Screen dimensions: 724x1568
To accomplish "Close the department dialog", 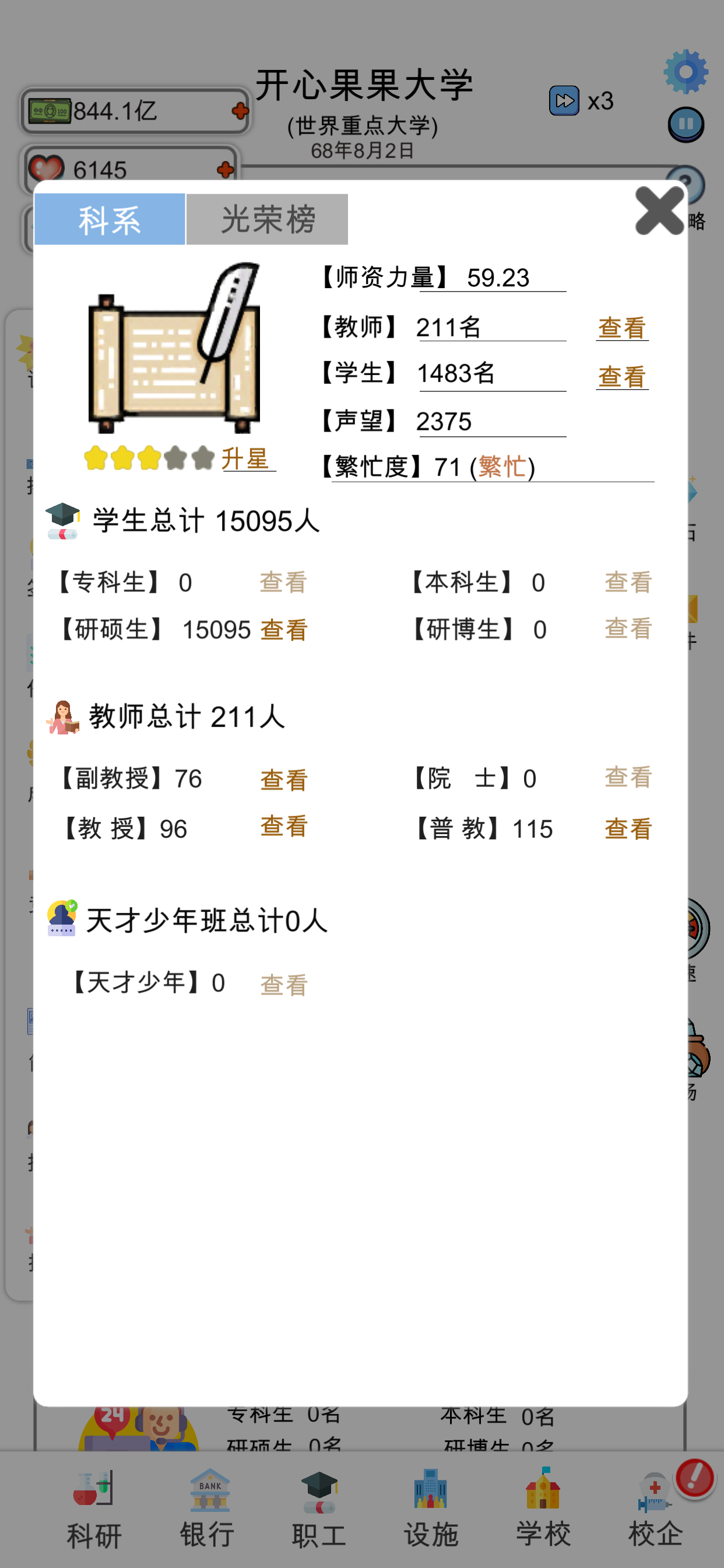I will (x=659, y=211).
